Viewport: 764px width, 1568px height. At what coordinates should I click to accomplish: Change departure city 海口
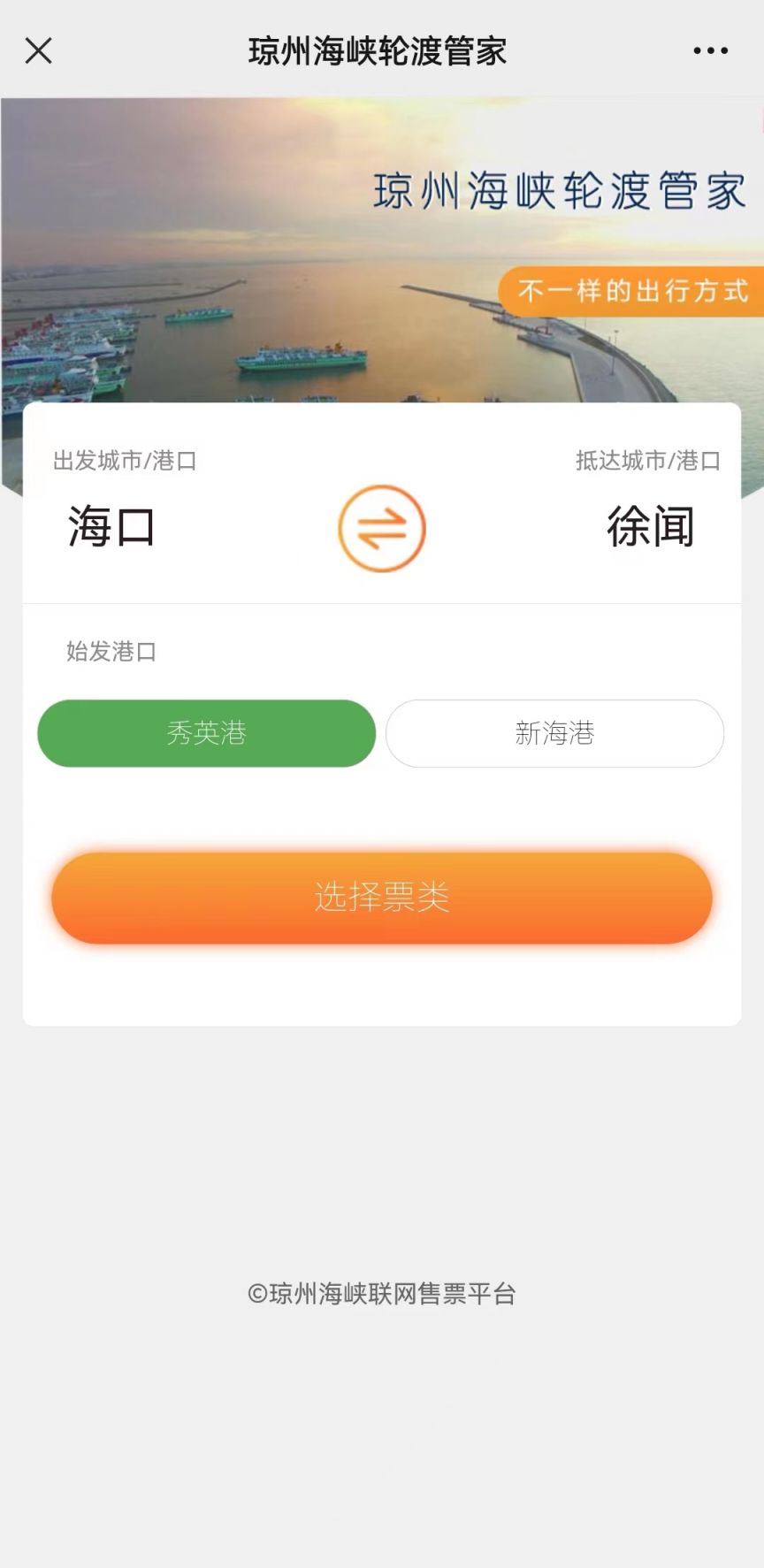pos(112,526)
